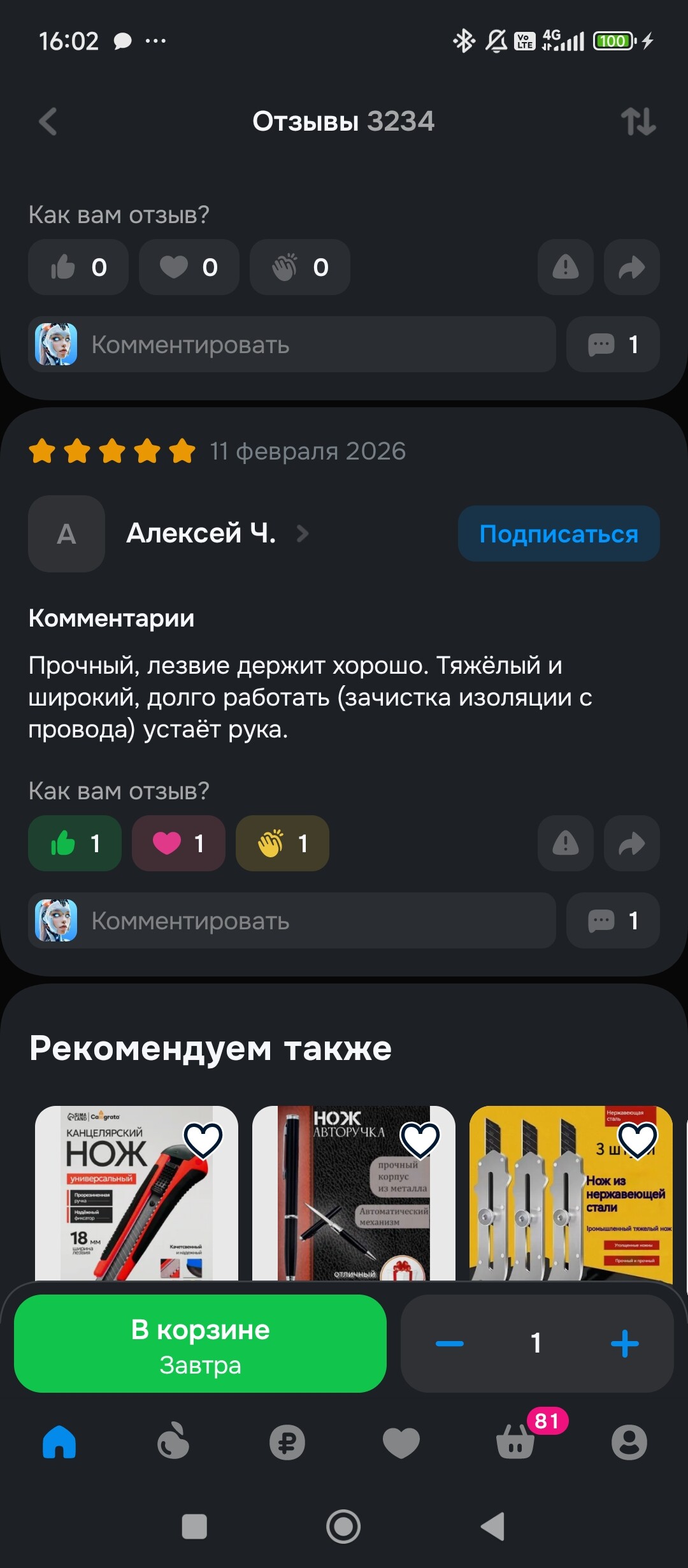Comment on Алексей's review
This screenshot has height=1568, width=688.
point(292,920)
